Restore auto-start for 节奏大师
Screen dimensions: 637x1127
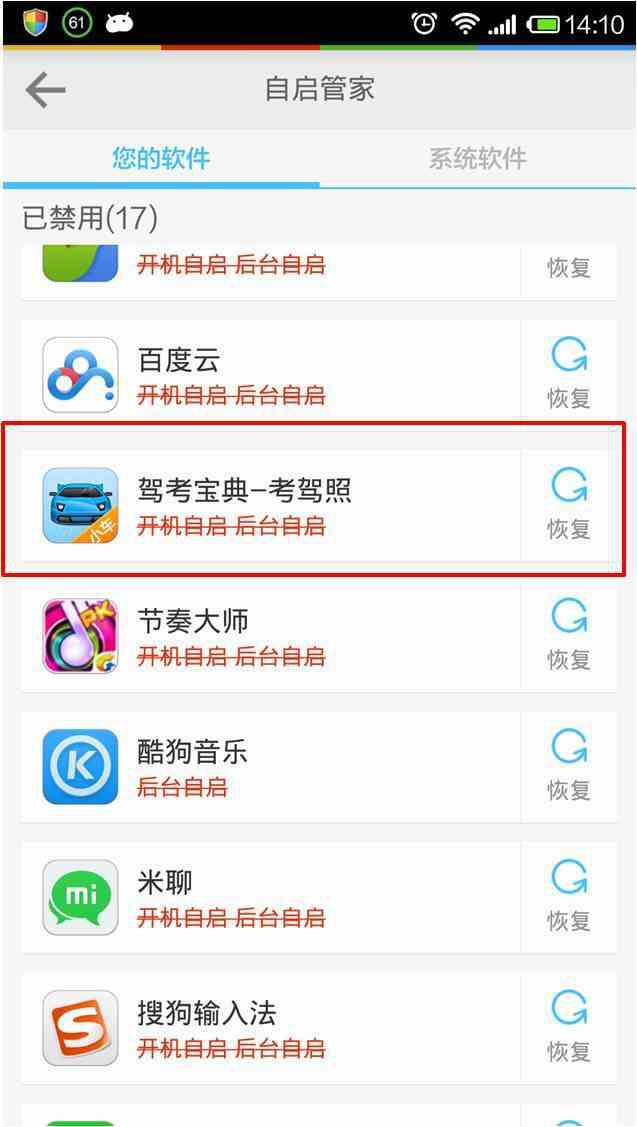tap(569, 636)
